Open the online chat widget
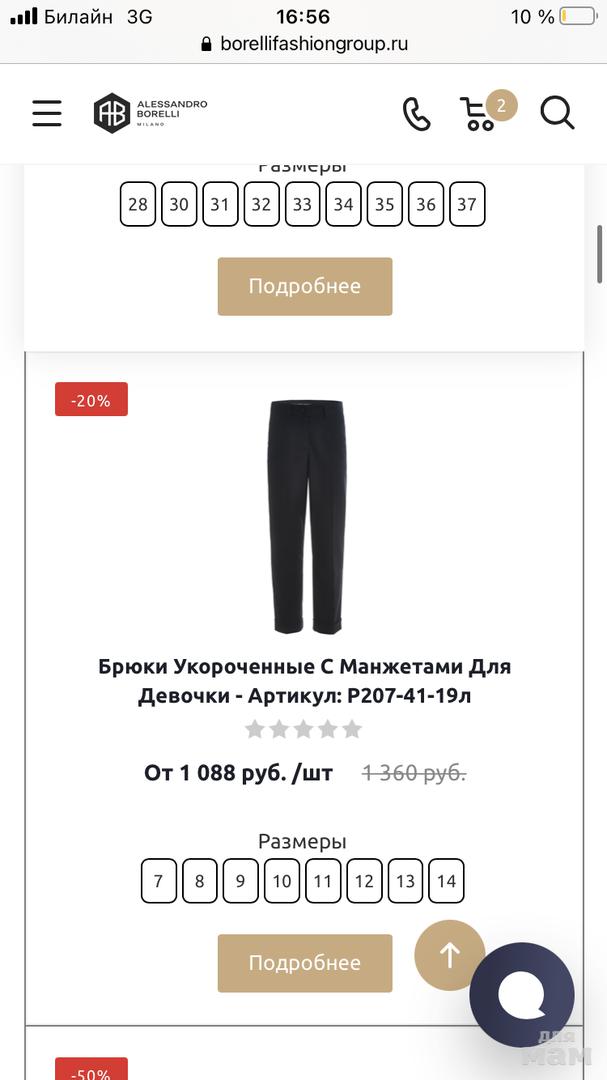Image resolution: width=607 pixels, height=1080 pixels. tap(522, 994)
